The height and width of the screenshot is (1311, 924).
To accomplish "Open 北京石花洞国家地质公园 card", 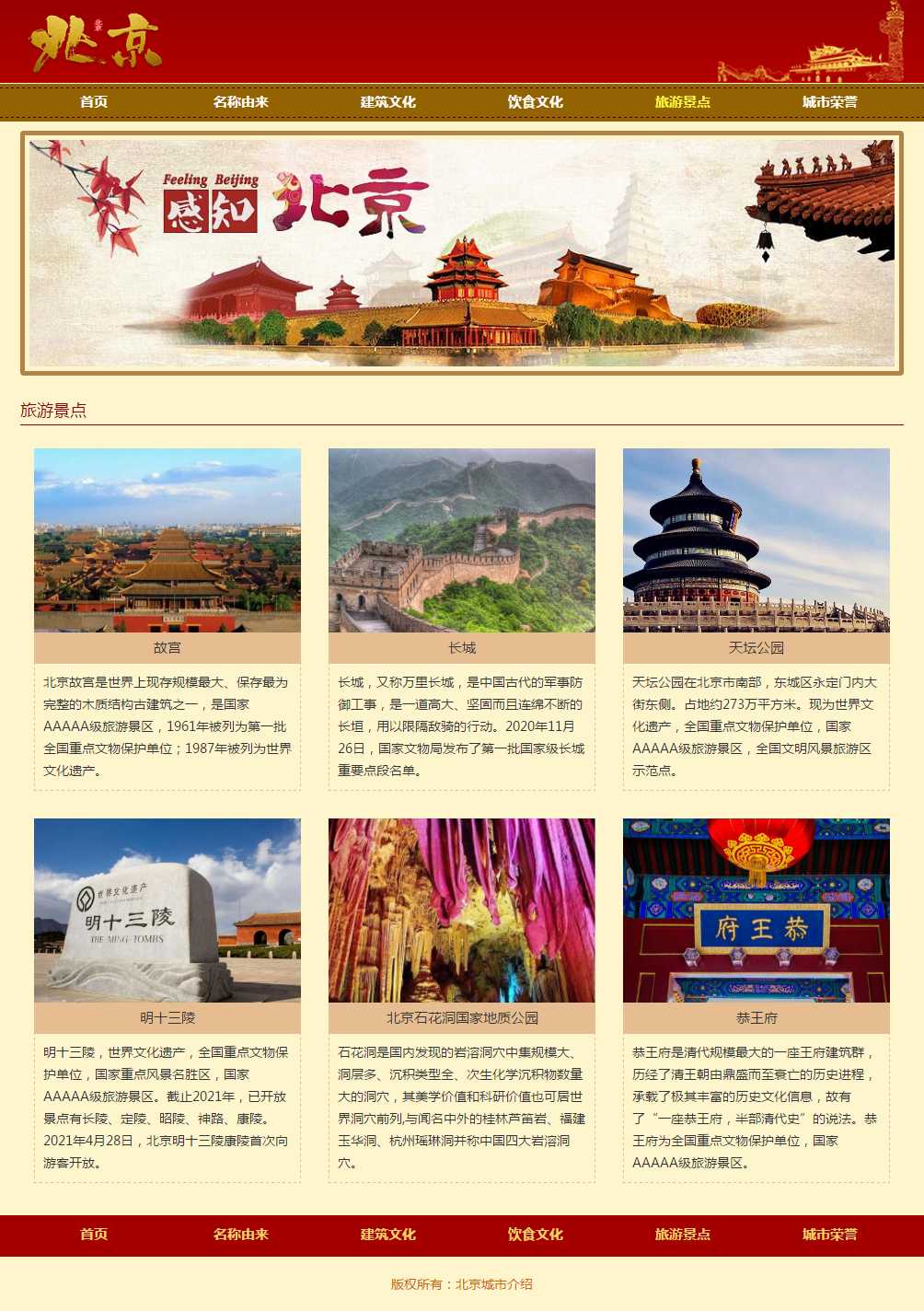I will pyautogui.click(x=462, y=911).
